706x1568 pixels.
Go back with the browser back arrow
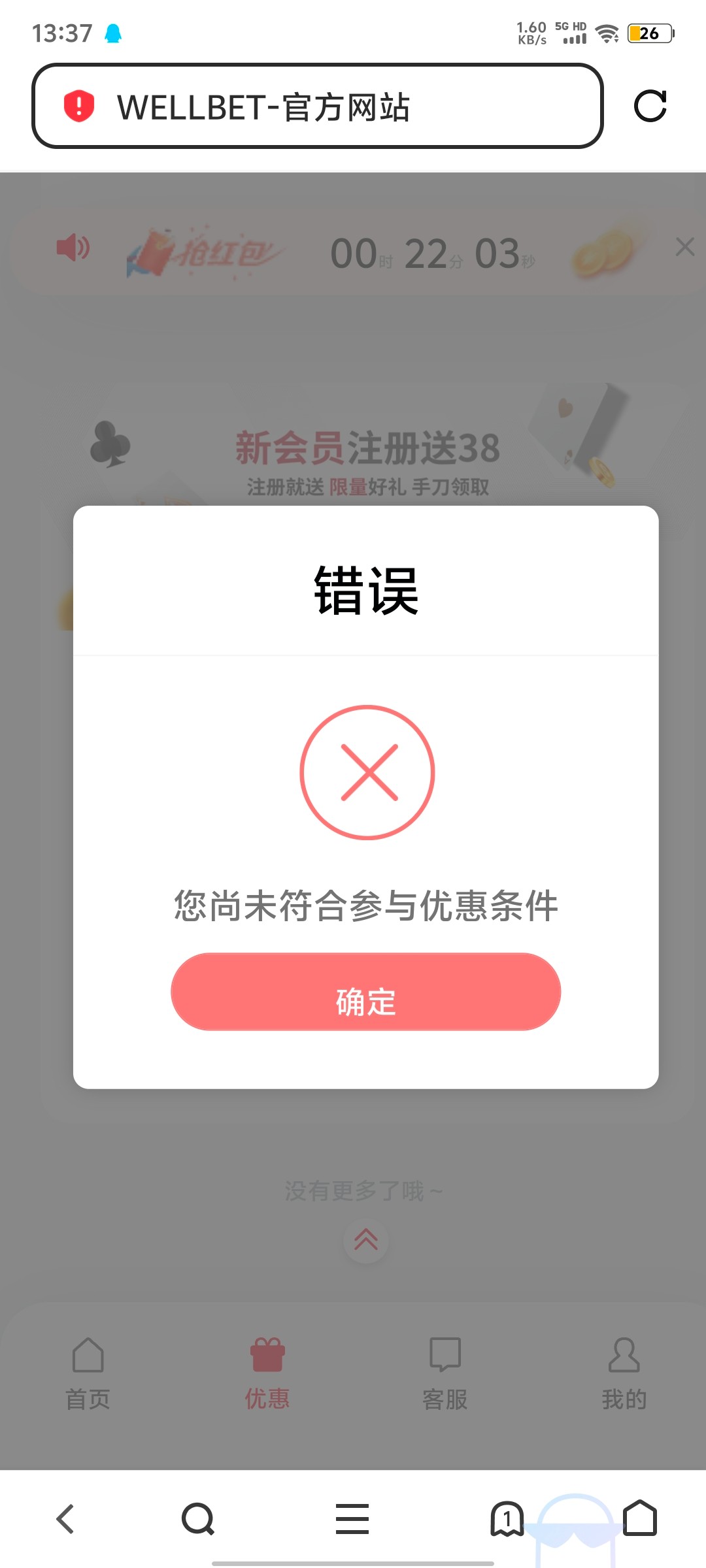pyautogui.click(x=65, y=1518)
